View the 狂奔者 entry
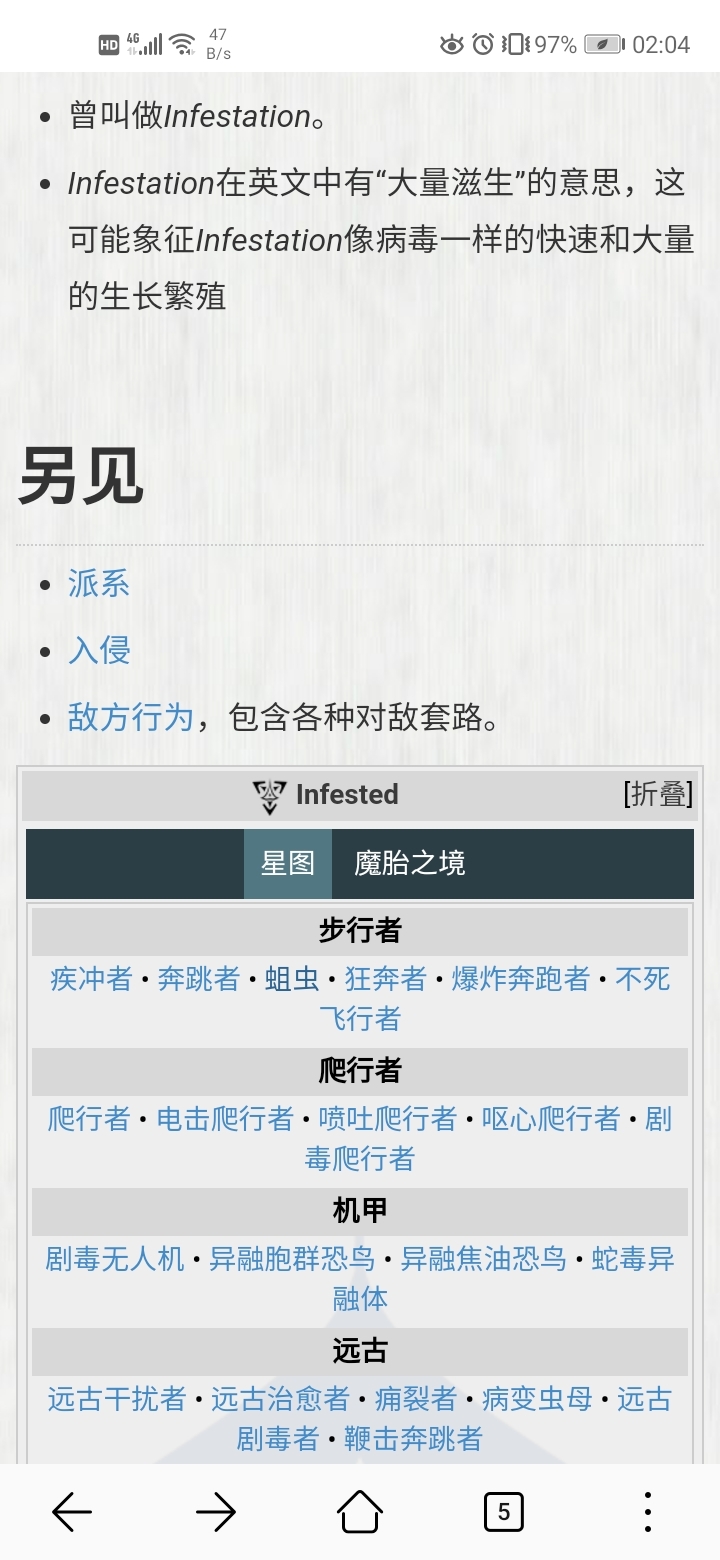 (x=385, y=979)
